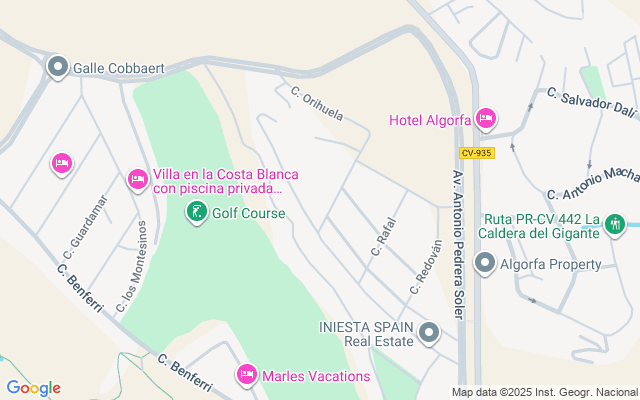Screen dimensions: 640x400
Task: Tap the unlabeled hotel pin near C. Guardamar
Action: pyautogui.click(x=62, y=164)
